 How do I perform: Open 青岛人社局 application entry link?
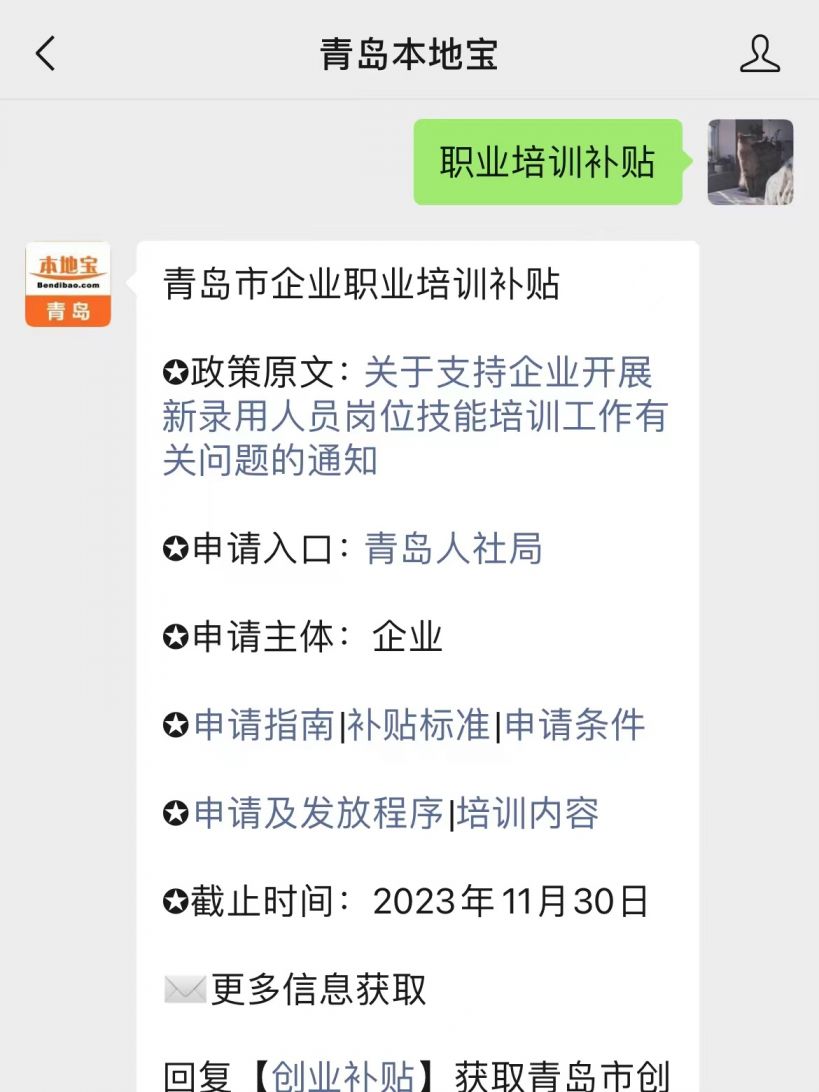[453, 549]
